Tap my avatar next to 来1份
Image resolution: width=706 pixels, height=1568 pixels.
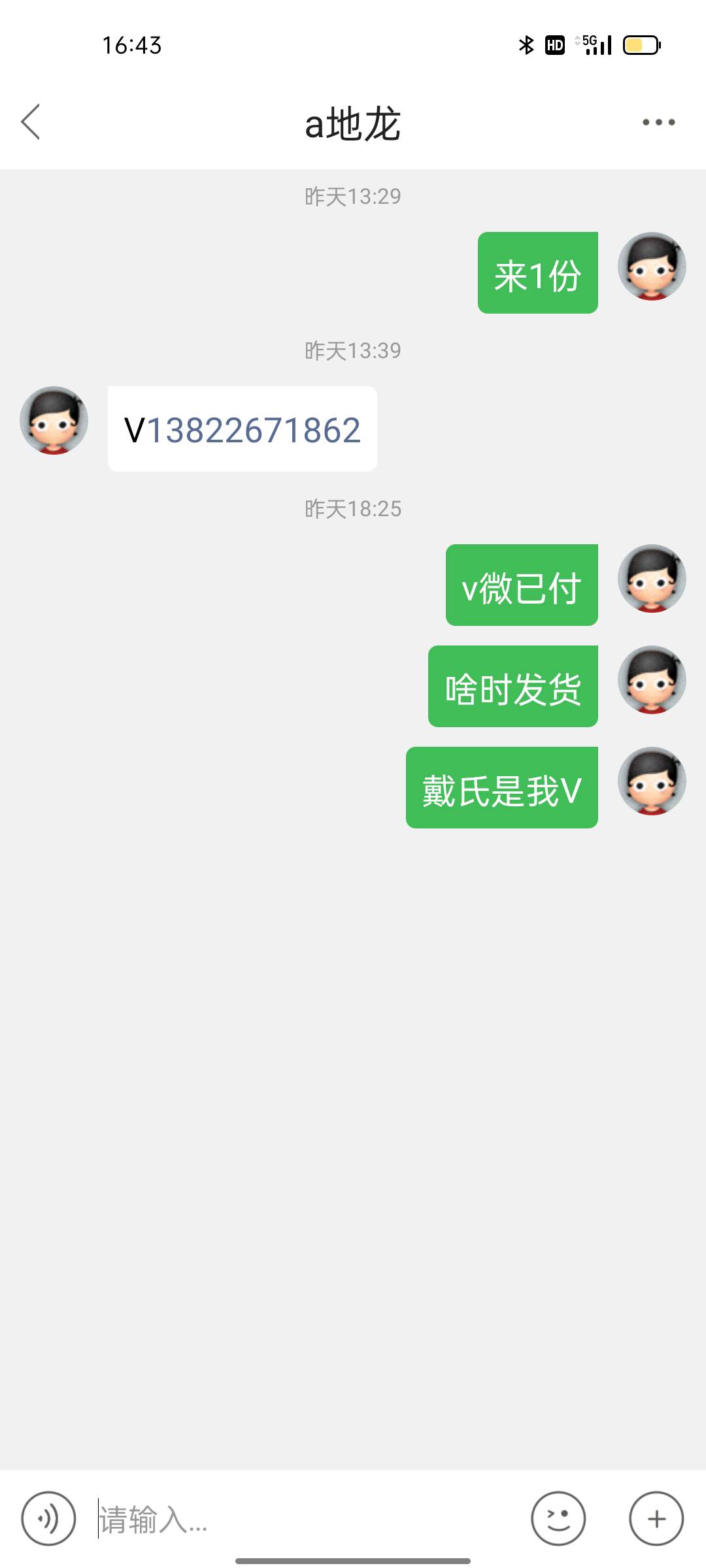tap(652, 267)
